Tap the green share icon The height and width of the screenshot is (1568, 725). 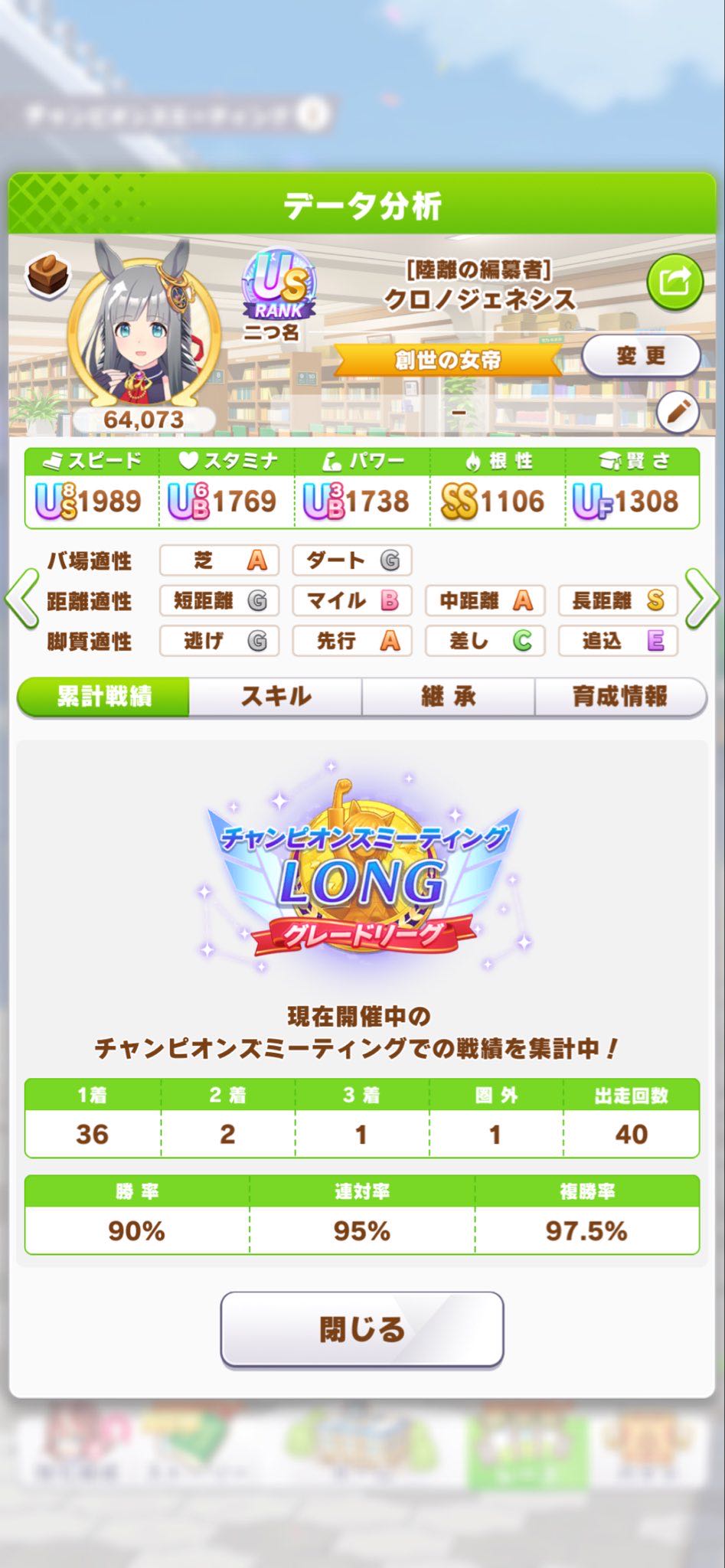(x=674, y=282)
